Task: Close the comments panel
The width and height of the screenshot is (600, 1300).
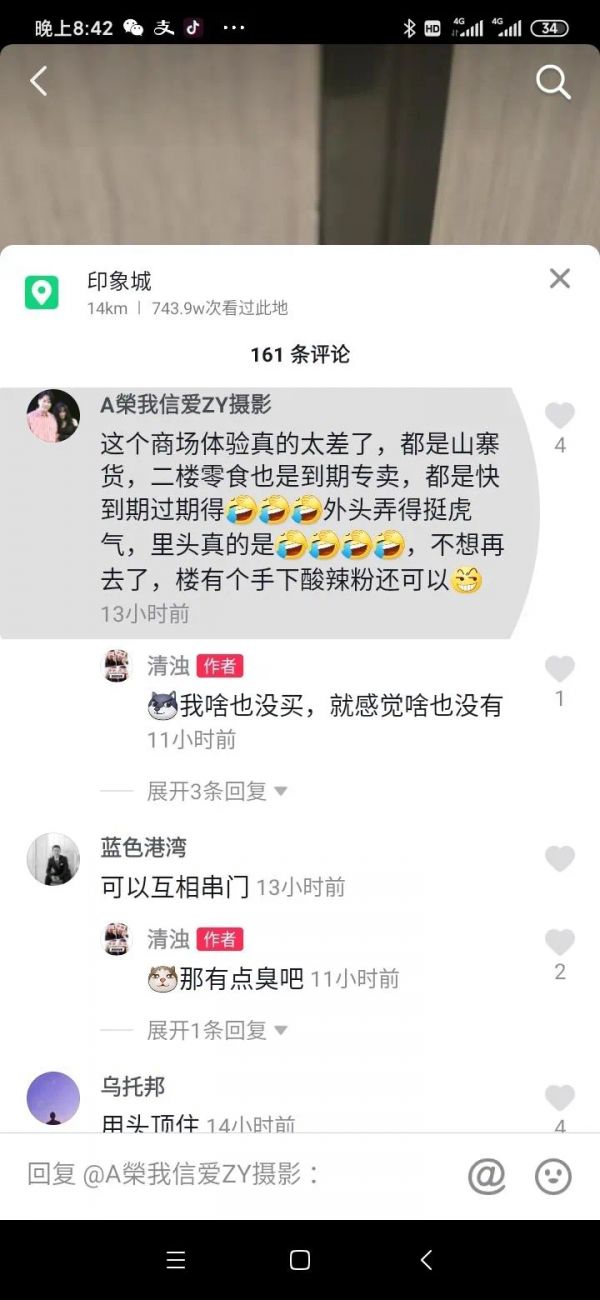Action: pos(560,279)
